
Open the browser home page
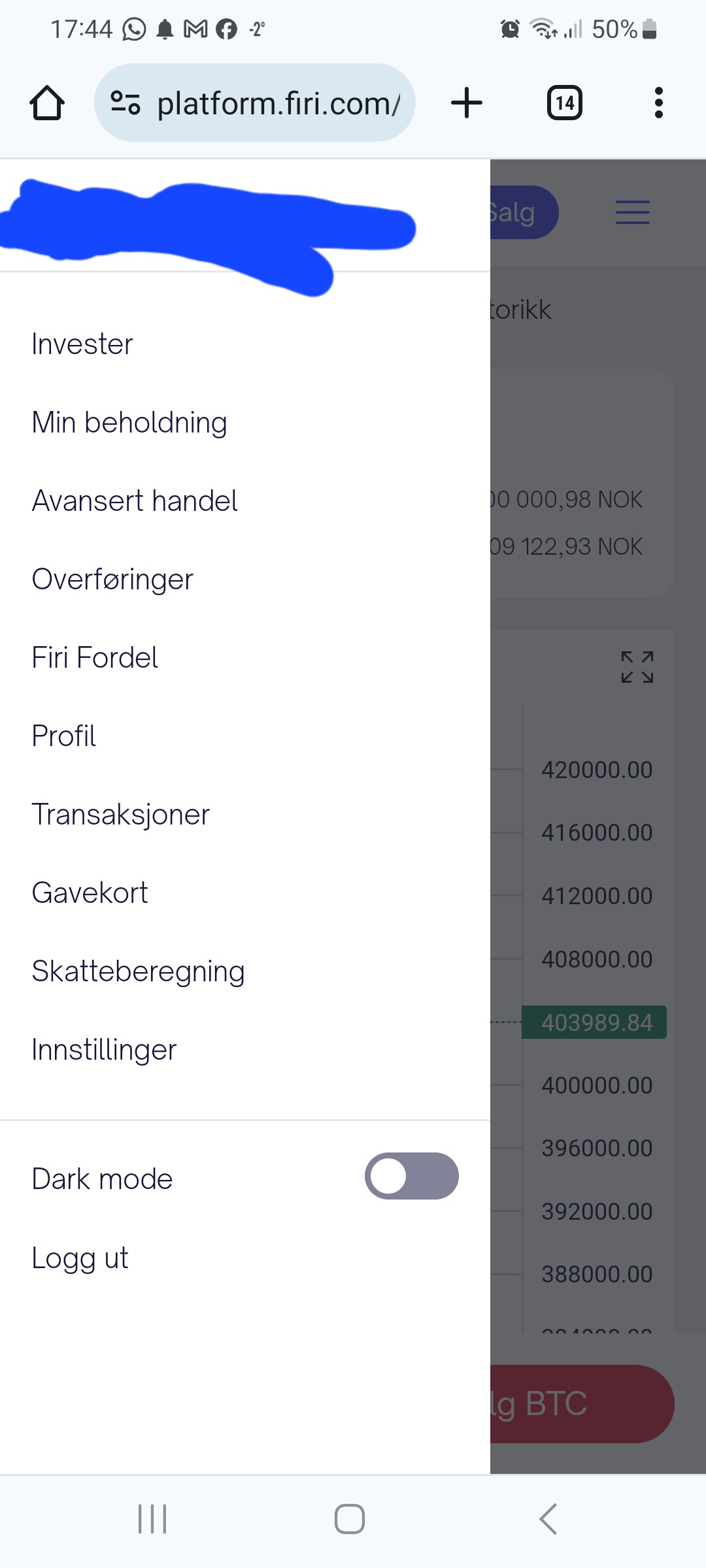tap(47, 103)
